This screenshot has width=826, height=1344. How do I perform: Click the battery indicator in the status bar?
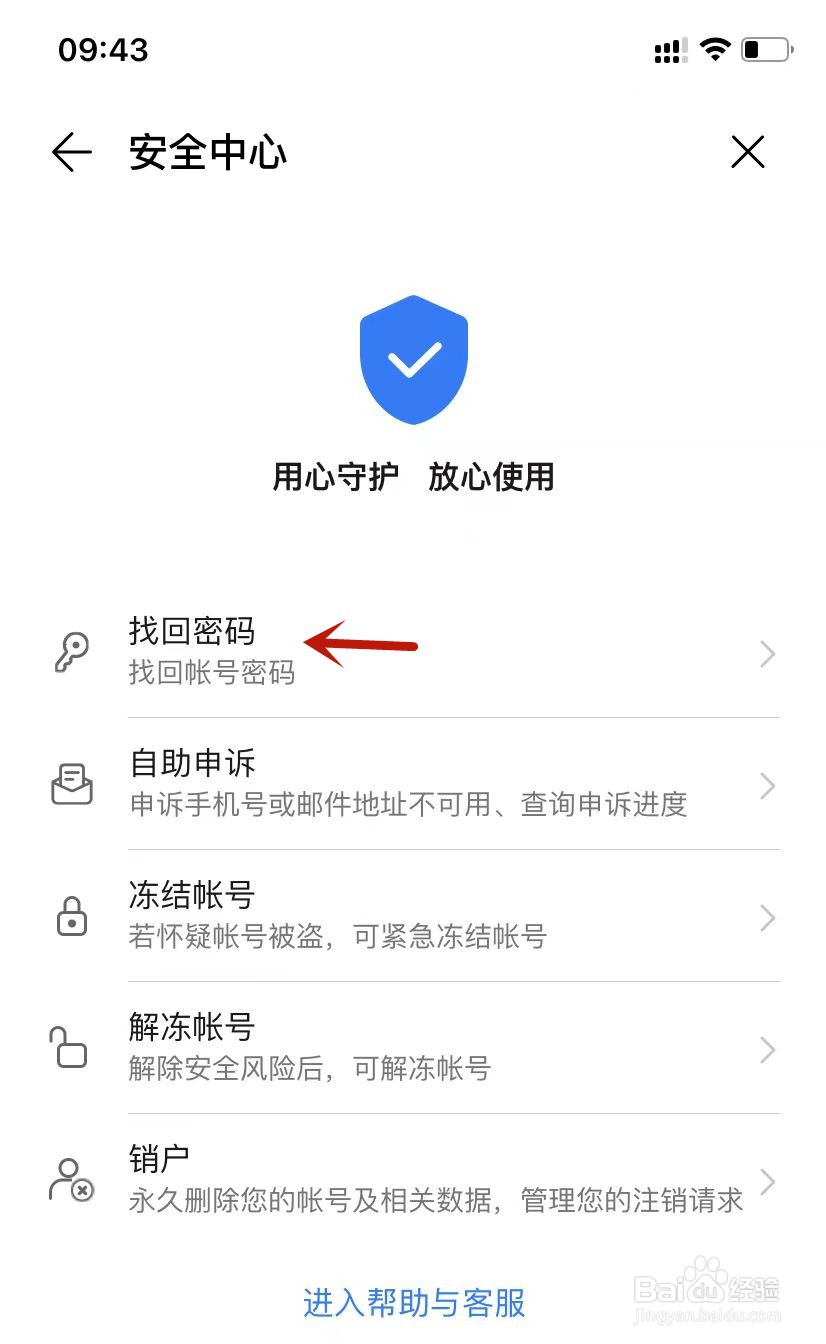pyautogui.click(x=765, y=49)
